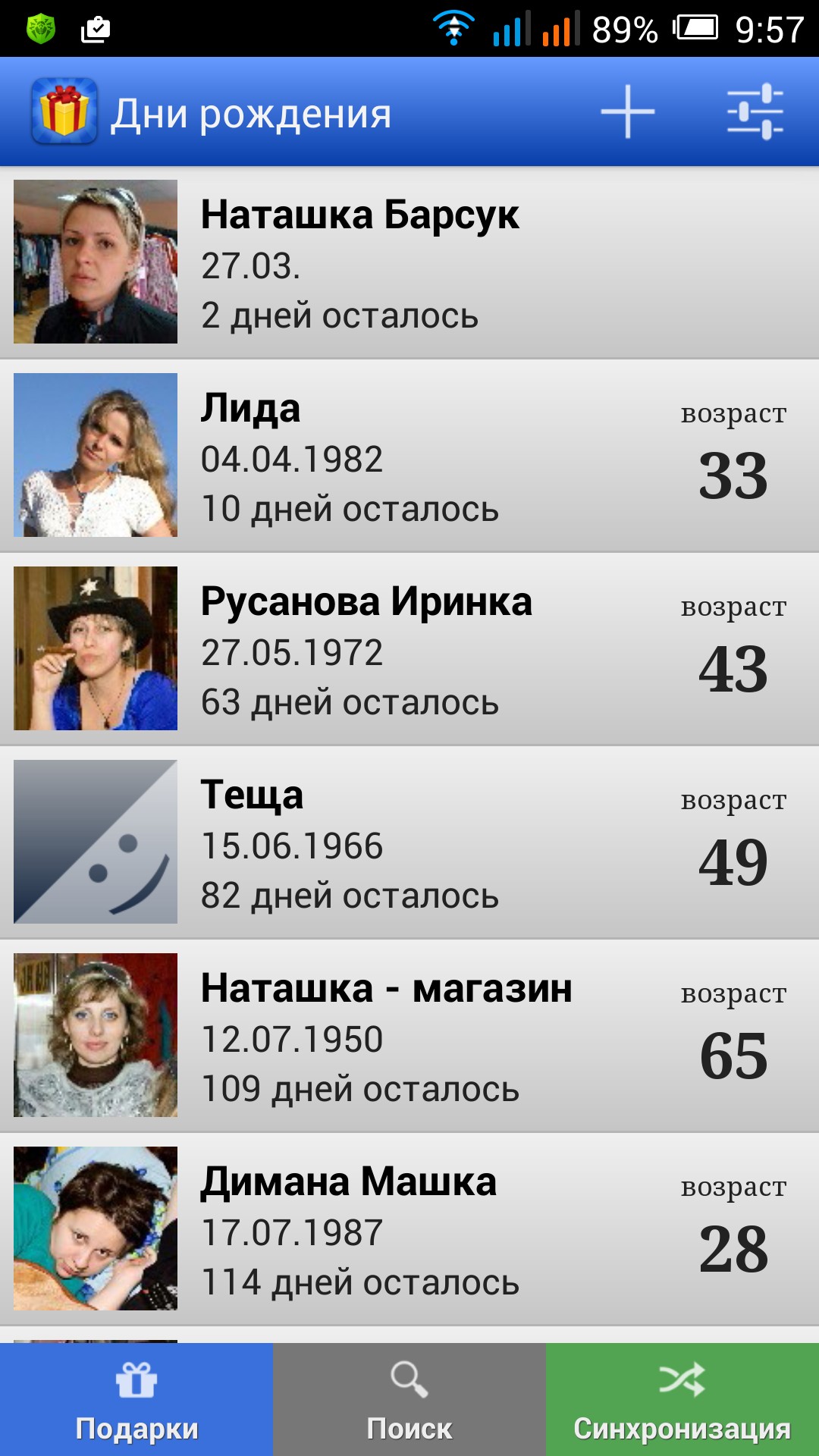Open Наташка Барсук's birthday entry

[409, 262]
